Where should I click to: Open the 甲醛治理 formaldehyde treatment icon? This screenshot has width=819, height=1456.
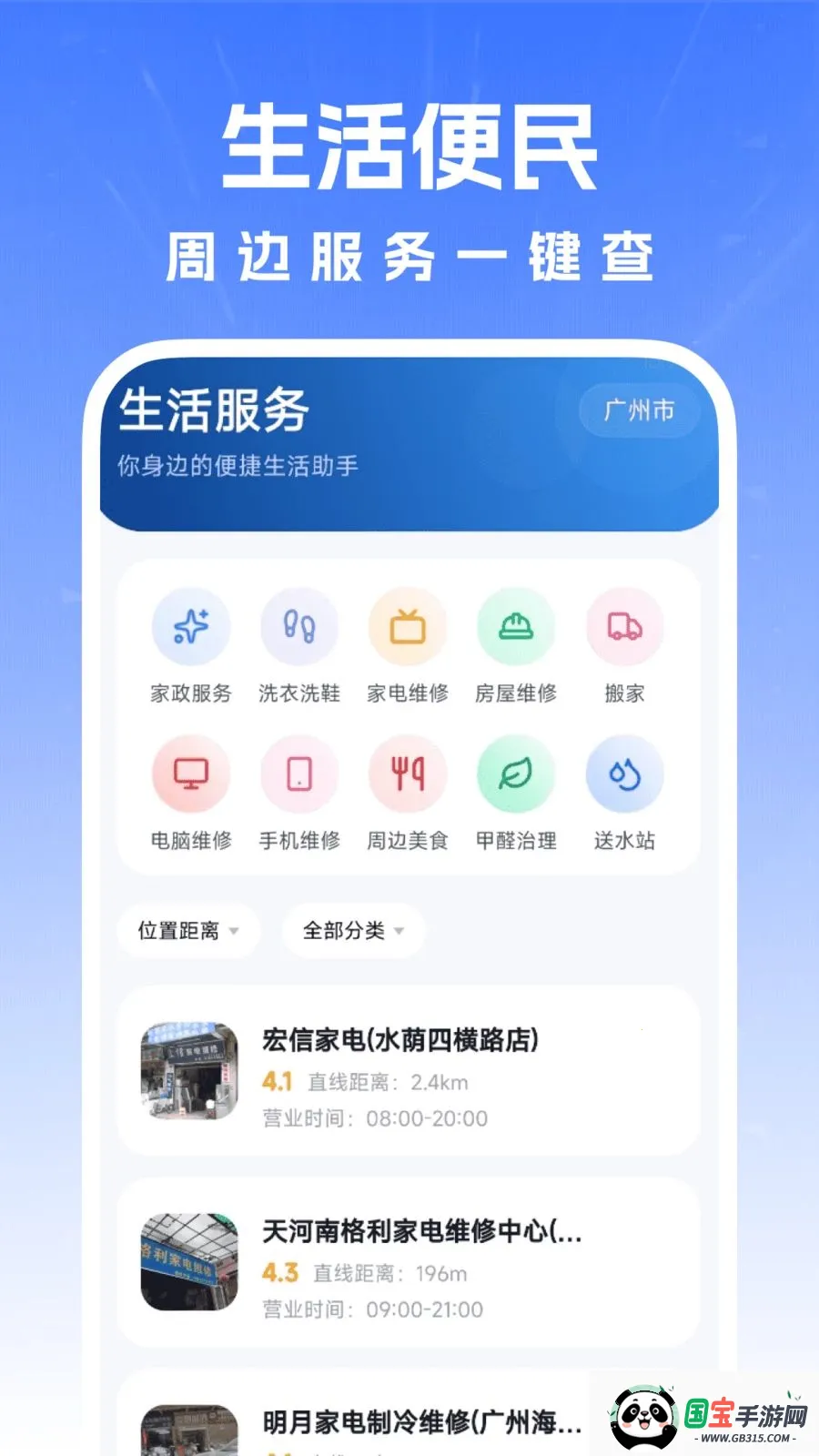coord(515,773)
